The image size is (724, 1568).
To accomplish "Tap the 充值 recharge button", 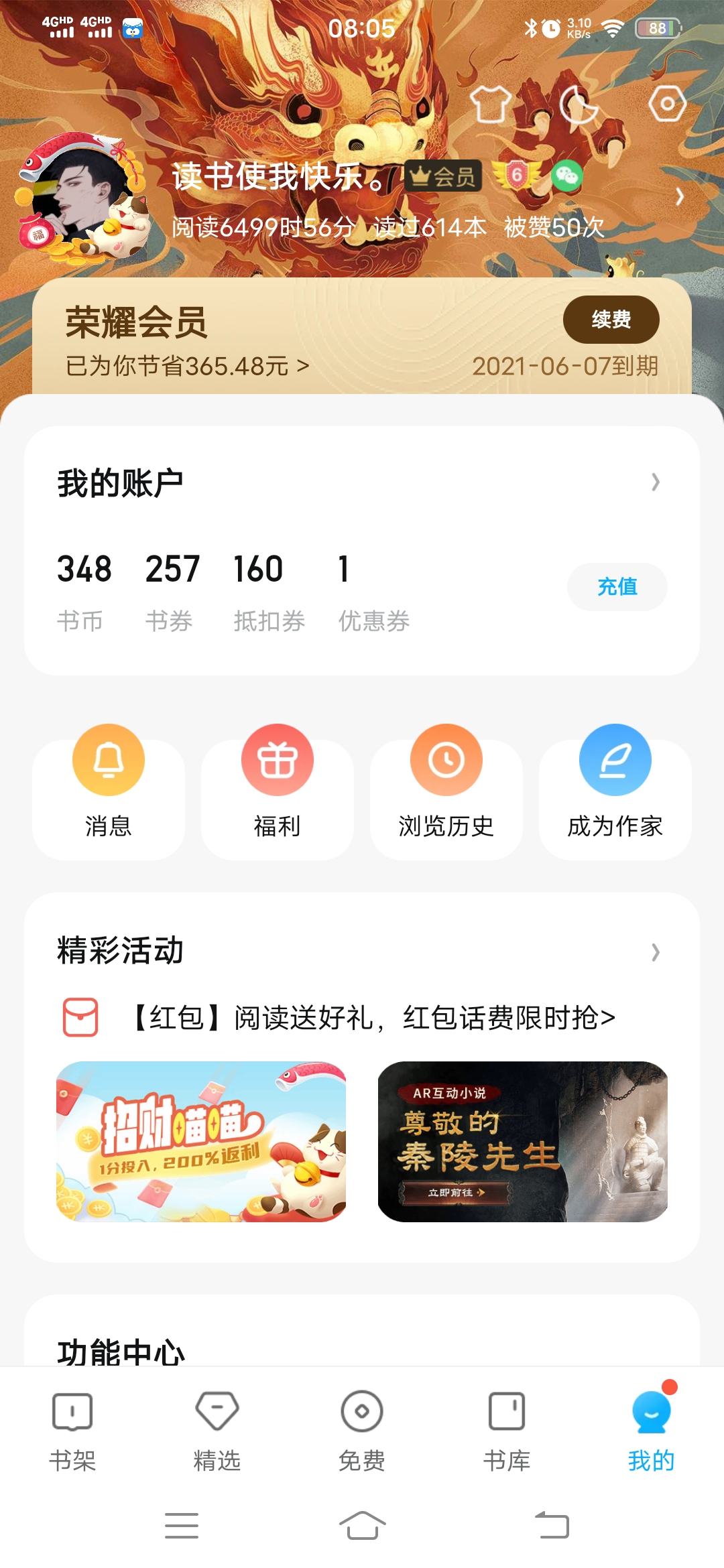I will [x=617, y=587].
